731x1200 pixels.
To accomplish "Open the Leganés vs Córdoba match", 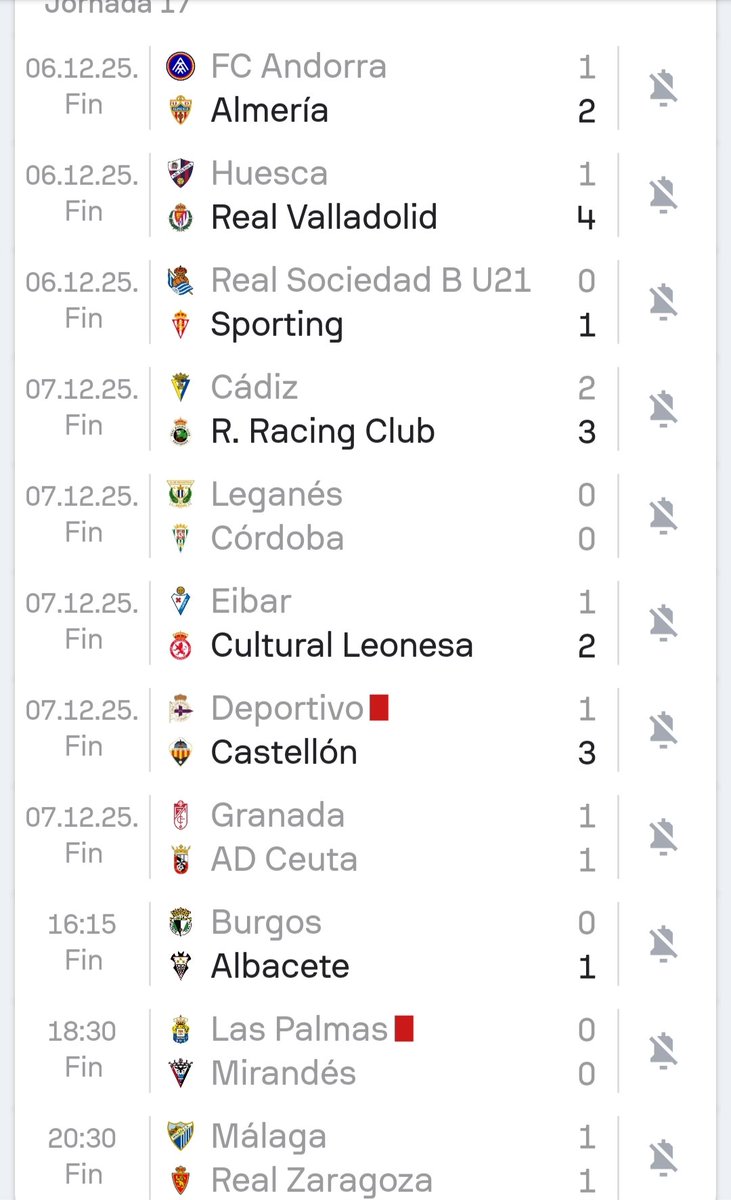I will pyautogui.click(x=380, y=516).
